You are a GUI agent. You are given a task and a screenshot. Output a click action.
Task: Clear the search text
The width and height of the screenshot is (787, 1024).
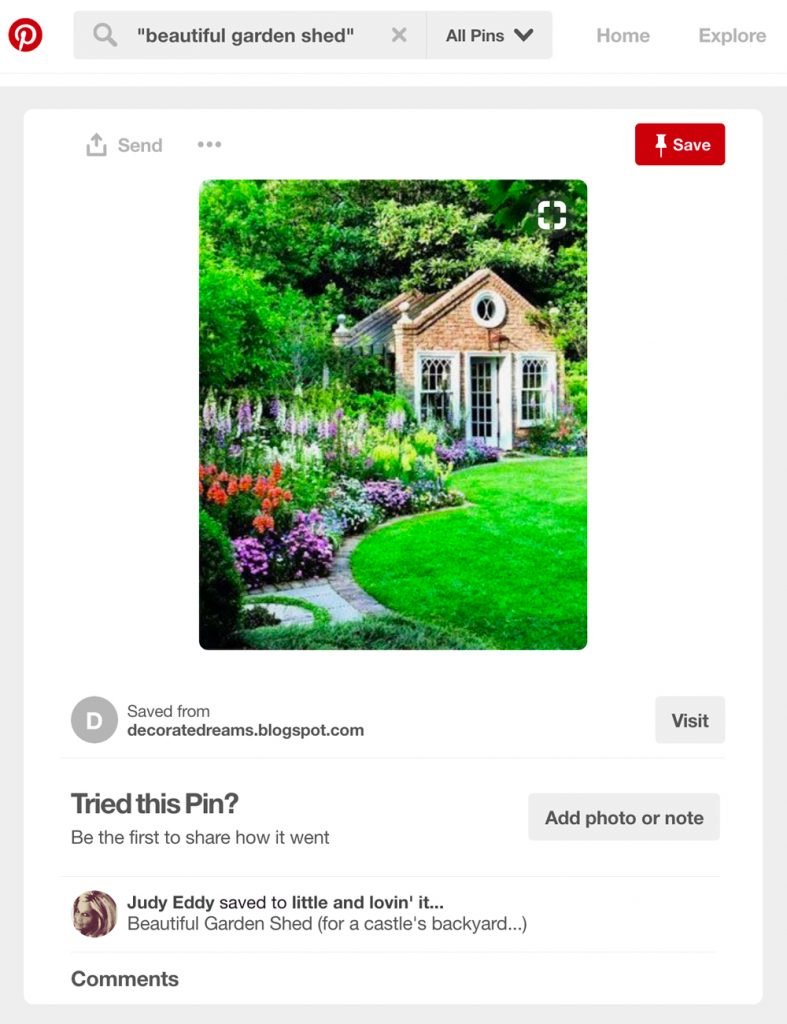399,36
